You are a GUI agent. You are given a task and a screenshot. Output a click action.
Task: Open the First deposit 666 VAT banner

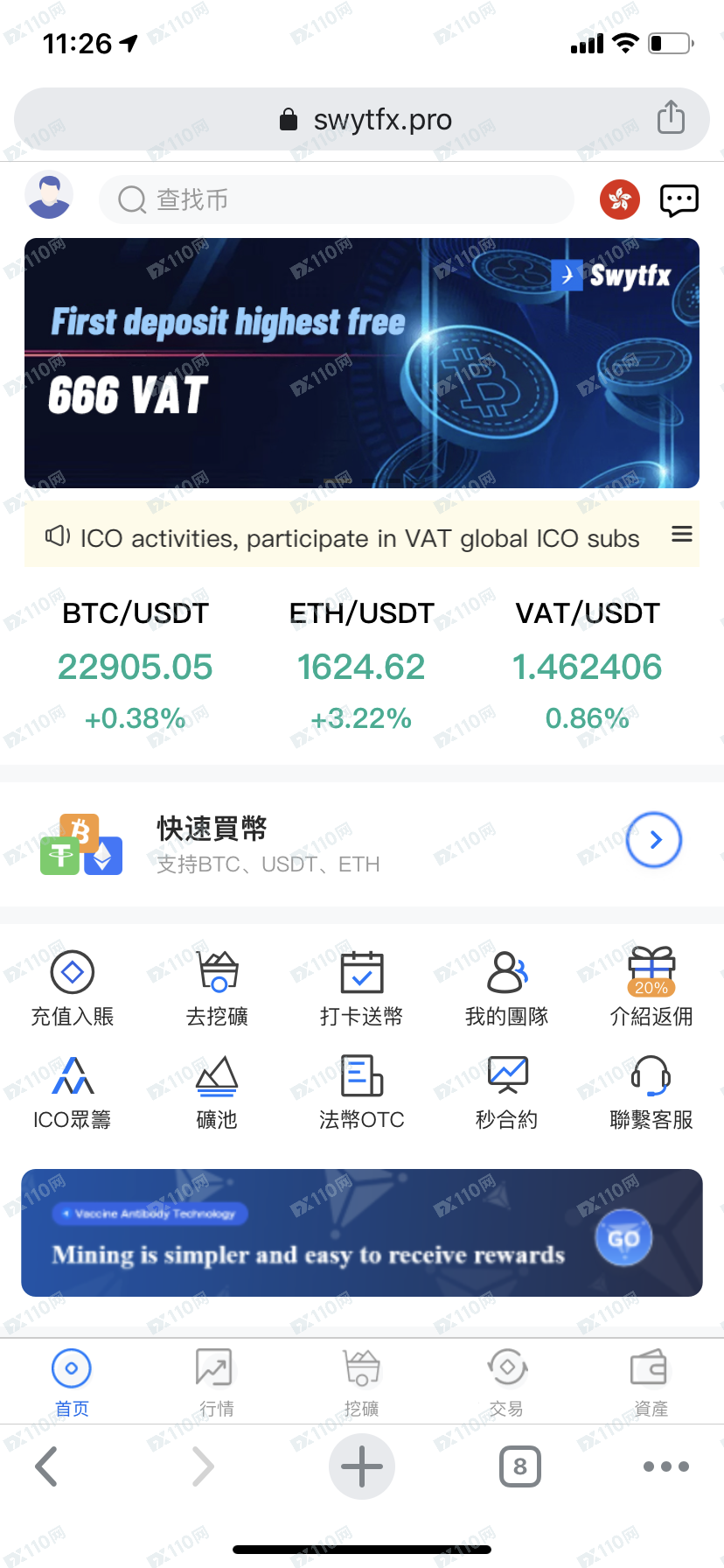click(x=362, y=363)
